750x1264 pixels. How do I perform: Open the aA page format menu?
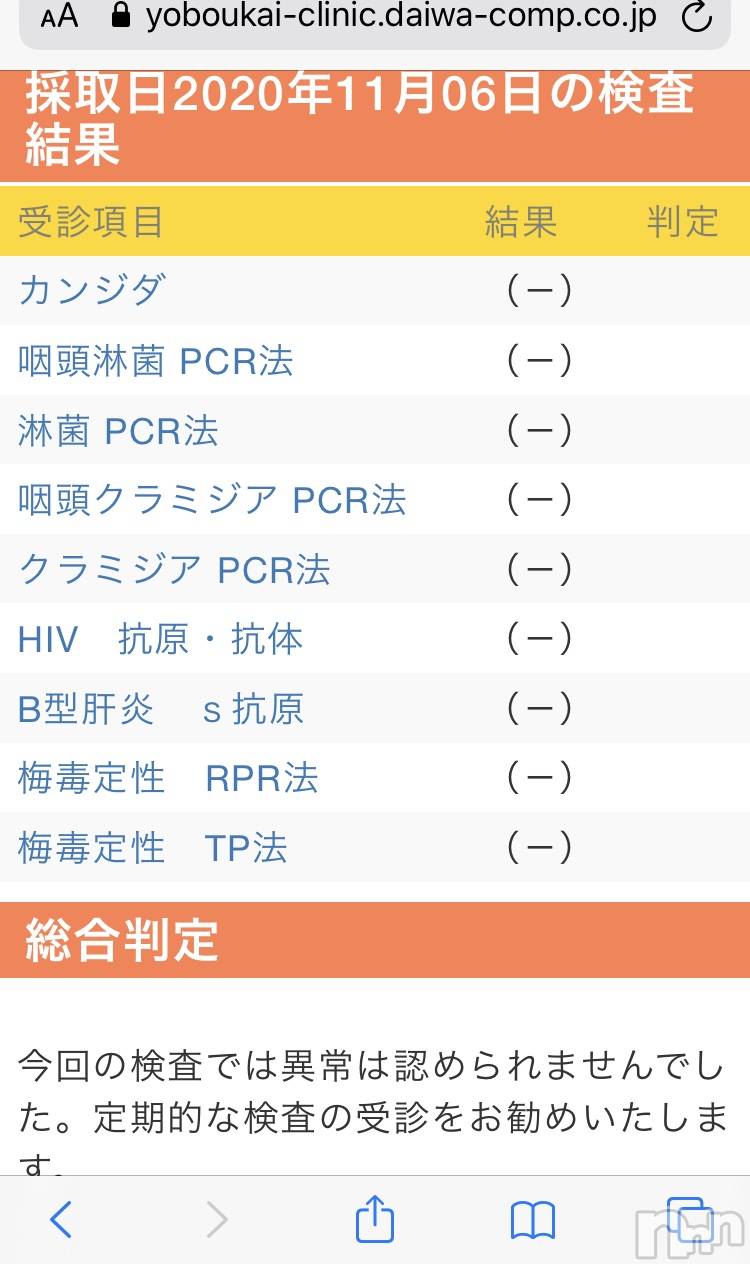(59, 17)
